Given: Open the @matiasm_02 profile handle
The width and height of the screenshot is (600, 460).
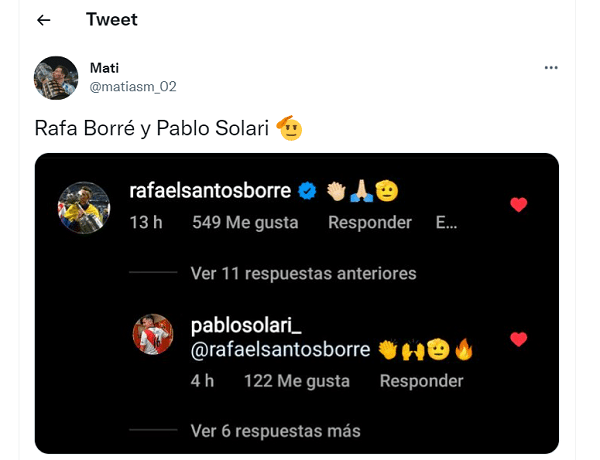Looking at the screenshot, I should pyautogui.click(x=133, y=87).
